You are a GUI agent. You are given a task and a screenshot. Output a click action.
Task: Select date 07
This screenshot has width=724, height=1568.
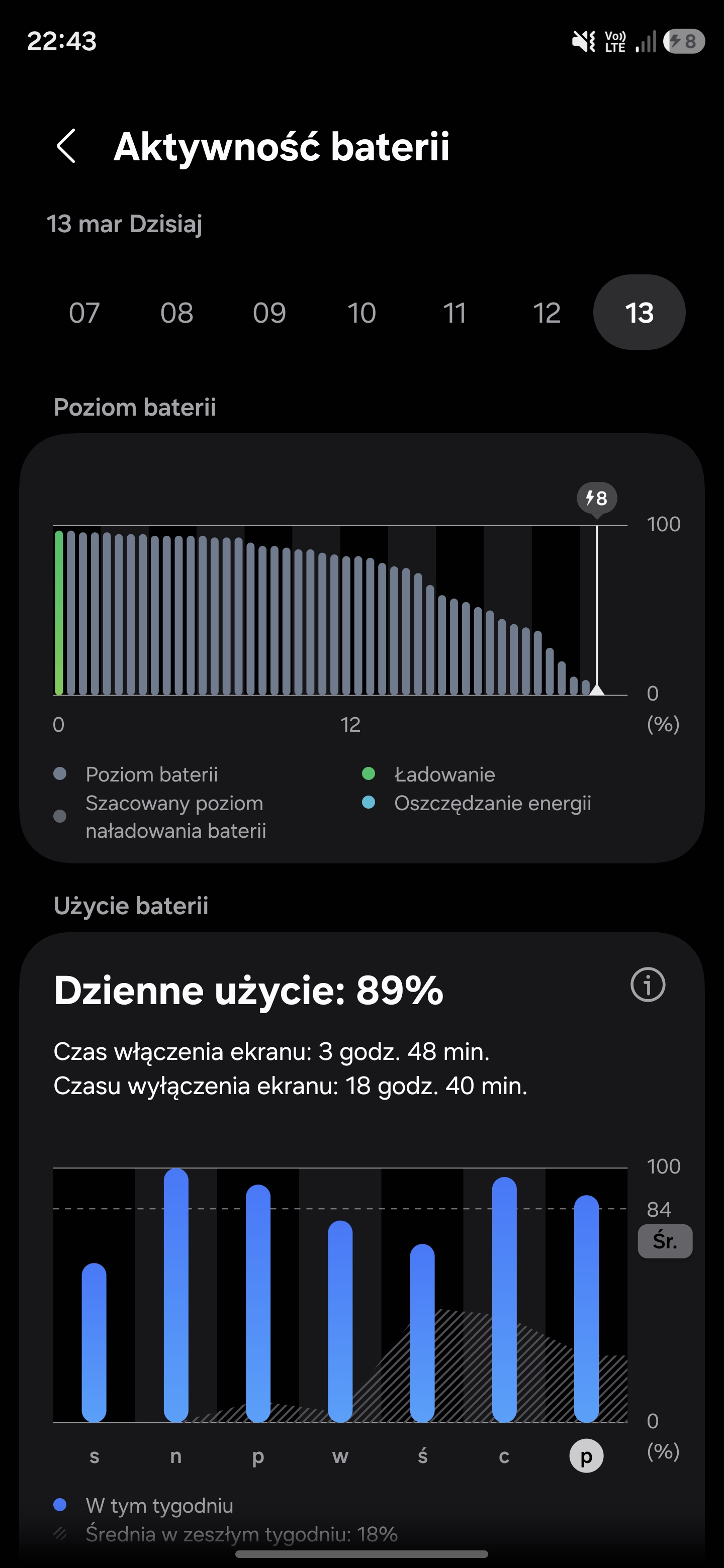84,313
